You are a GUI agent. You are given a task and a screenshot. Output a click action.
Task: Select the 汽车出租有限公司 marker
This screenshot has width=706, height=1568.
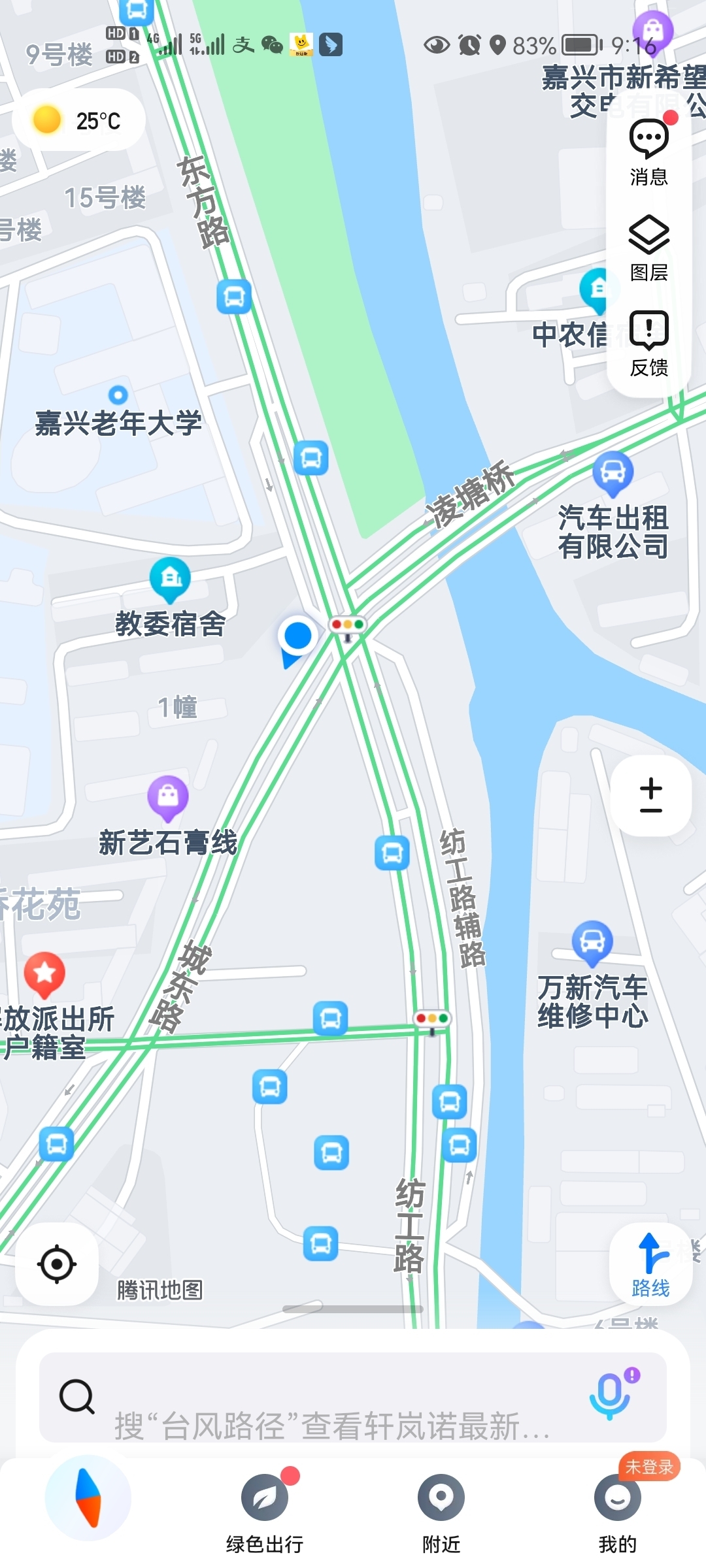[613, 472]
